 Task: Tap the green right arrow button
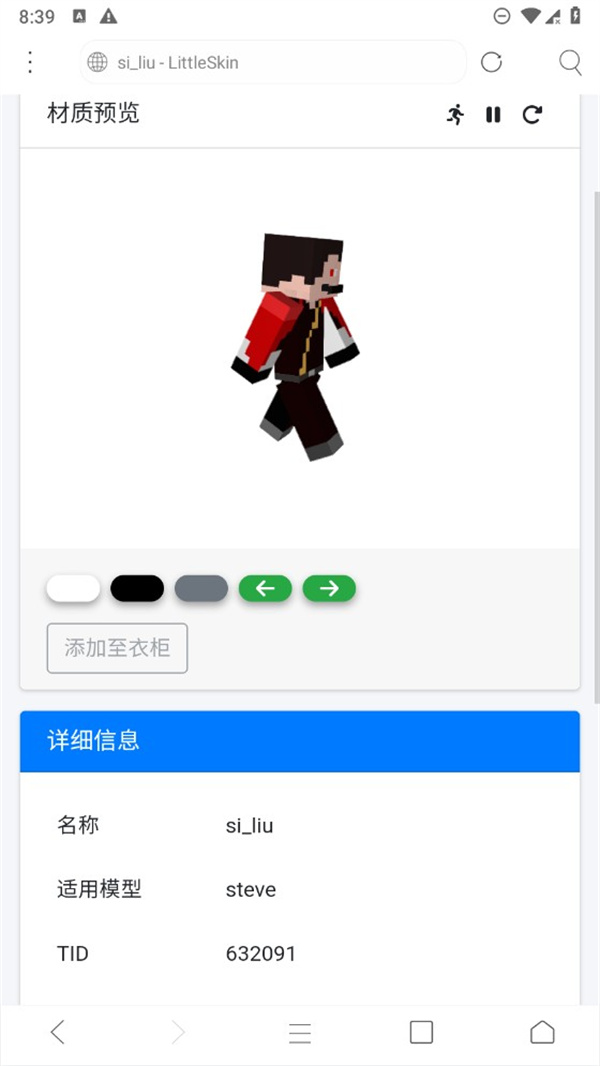pos(329,589)
